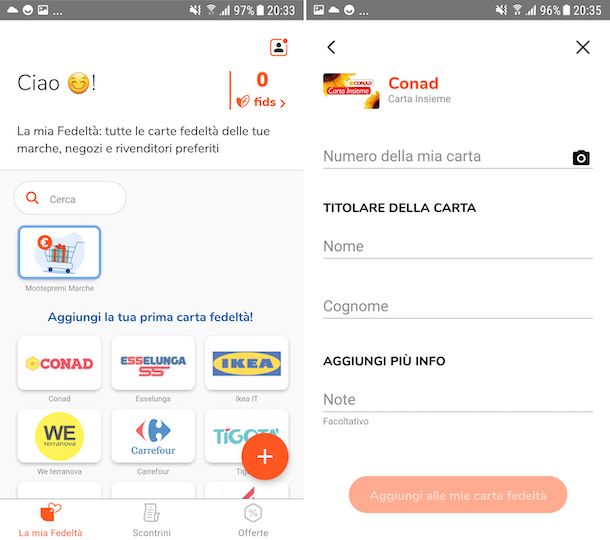Scan card number with camera icon
Viewport: 610px width, 540px height.
(581, 158)
